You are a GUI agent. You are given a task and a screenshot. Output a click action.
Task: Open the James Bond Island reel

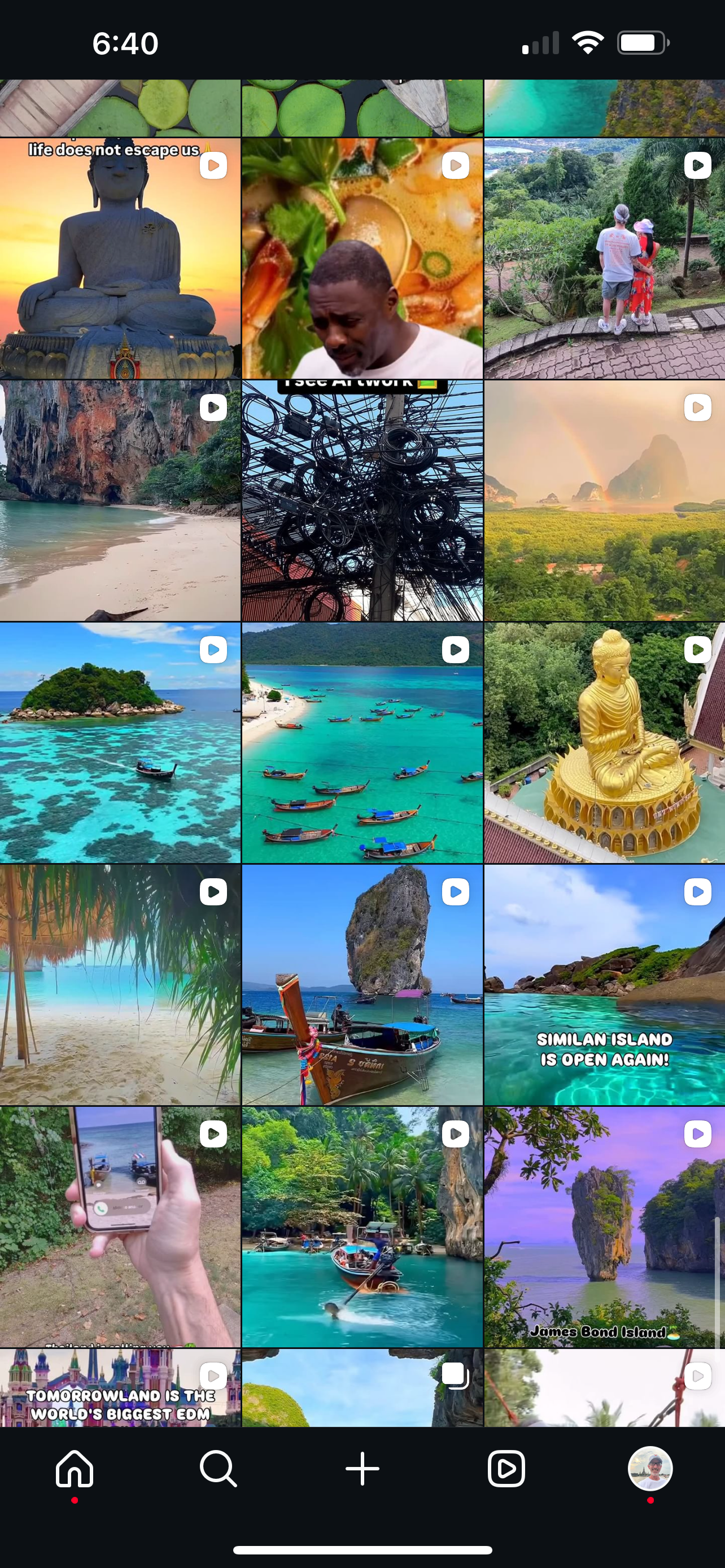[604, 1226]
